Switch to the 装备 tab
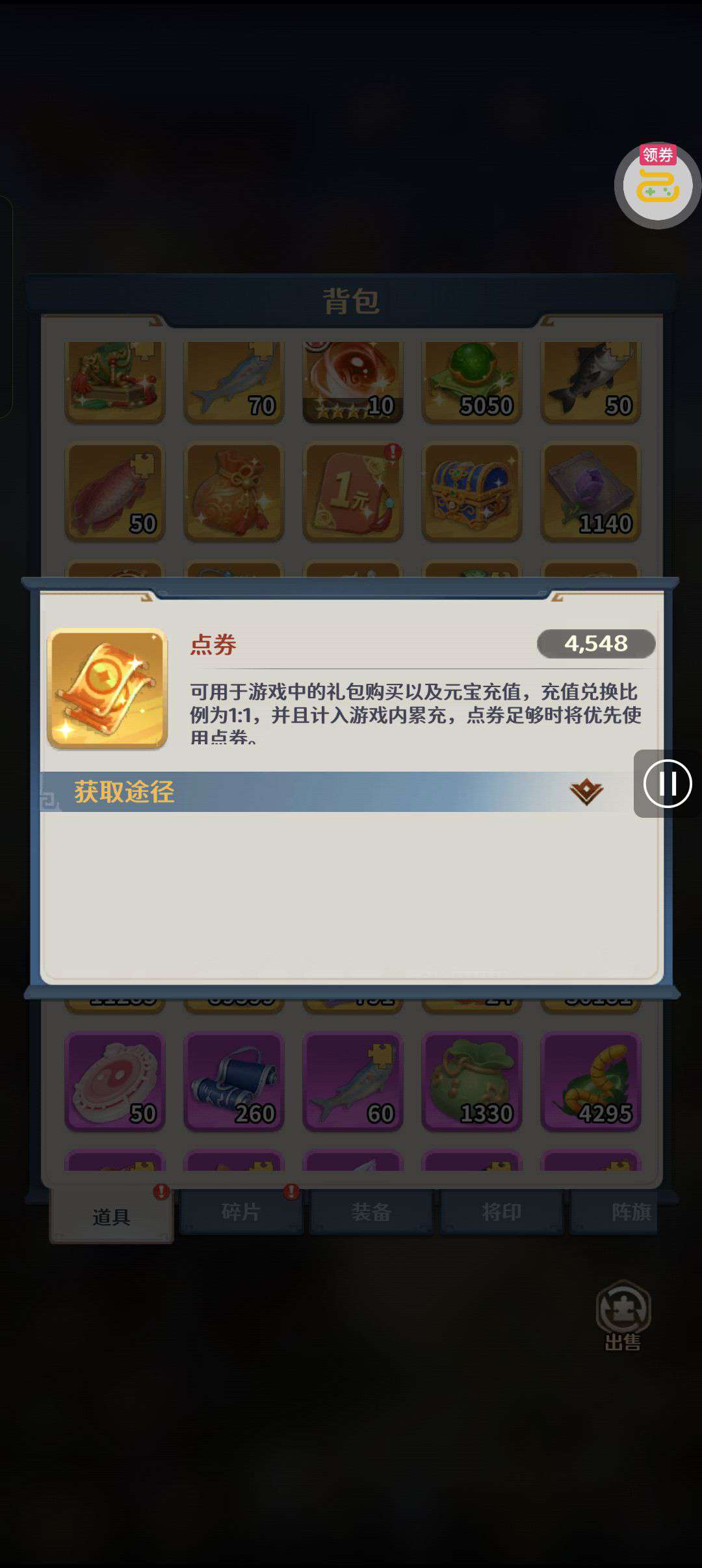Image resolution: width=702 pixels, height=1568 pixels. 371,1212
